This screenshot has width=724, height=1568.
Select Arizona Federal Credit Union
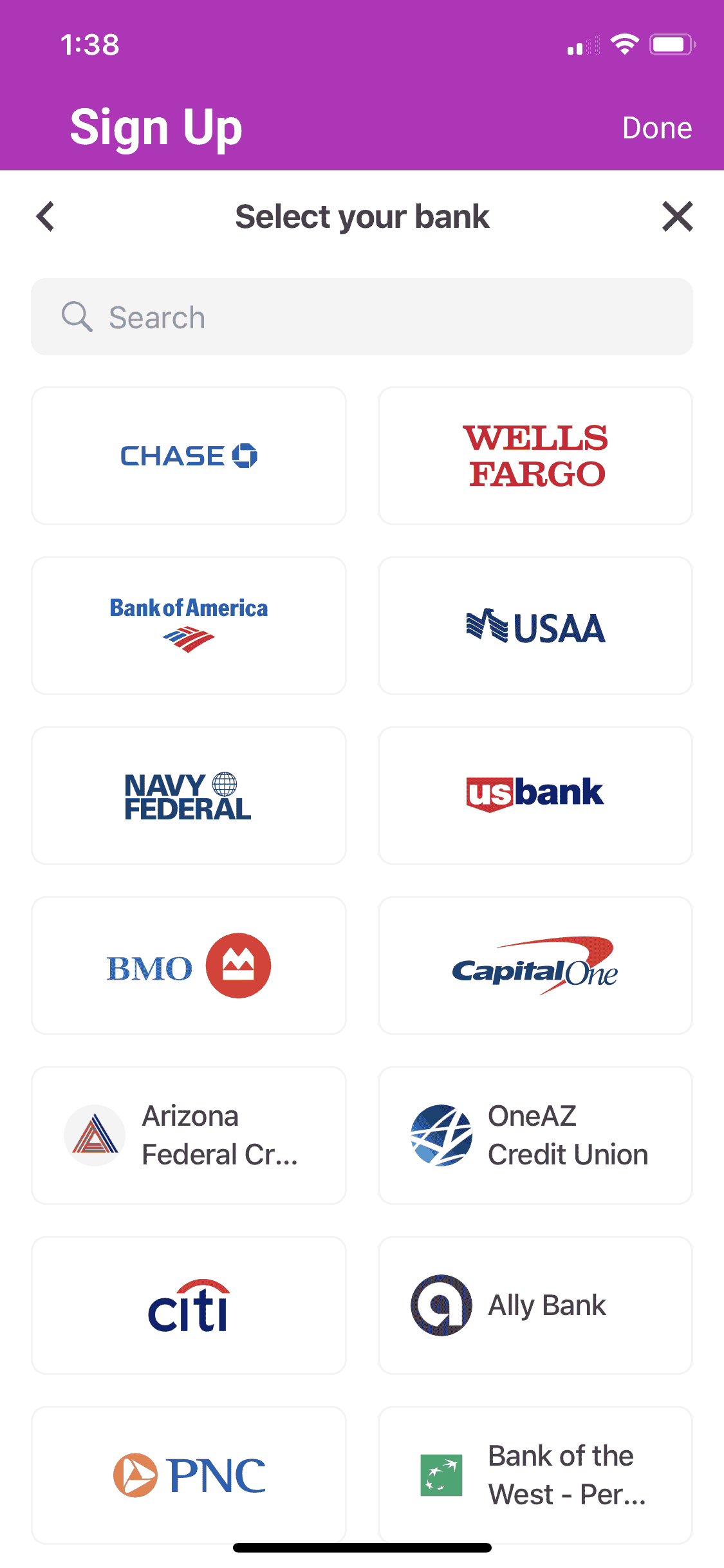click(x=189, y=1135)
